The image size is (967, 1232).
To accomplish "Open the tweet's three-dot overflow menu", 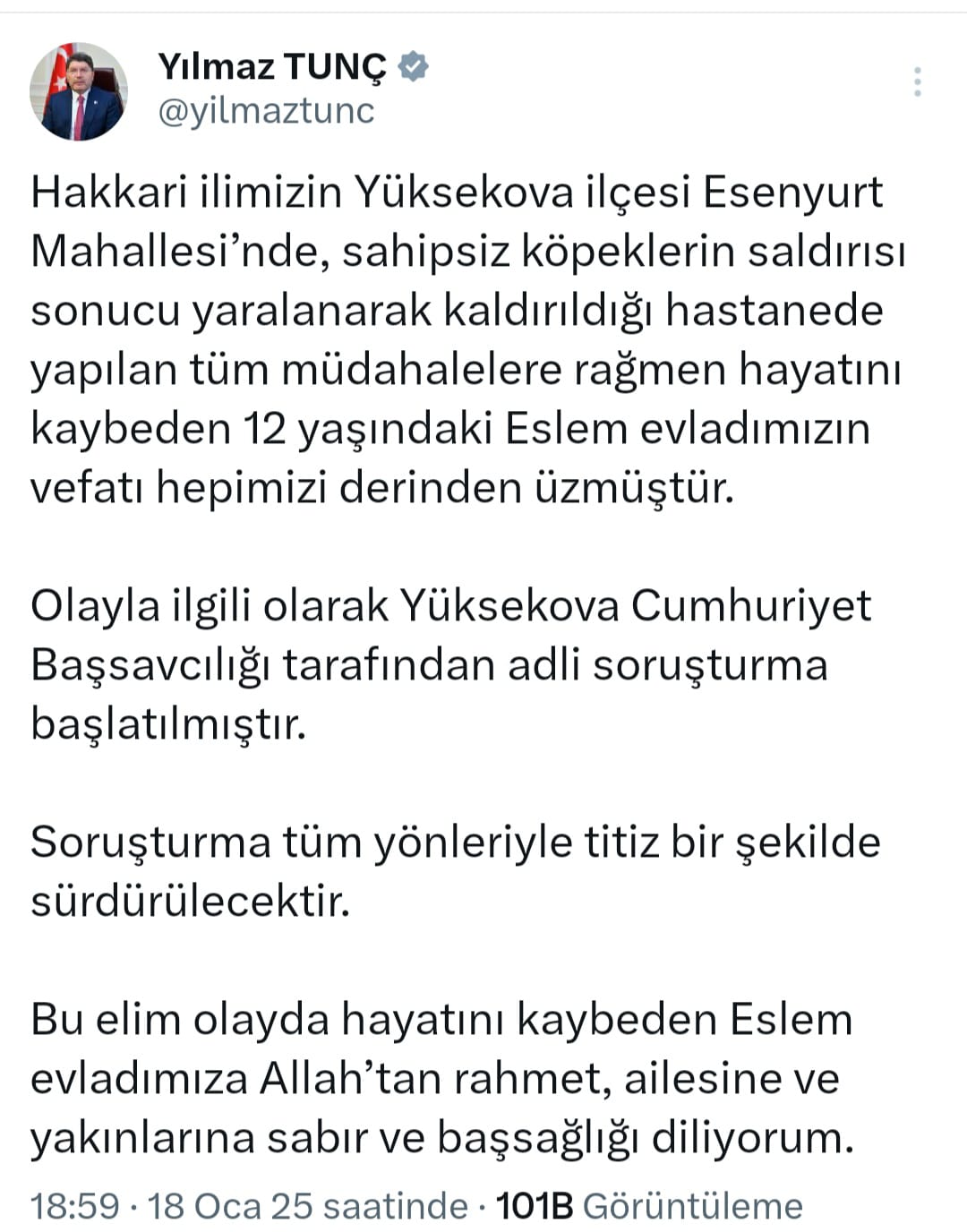I will (917, 82).
